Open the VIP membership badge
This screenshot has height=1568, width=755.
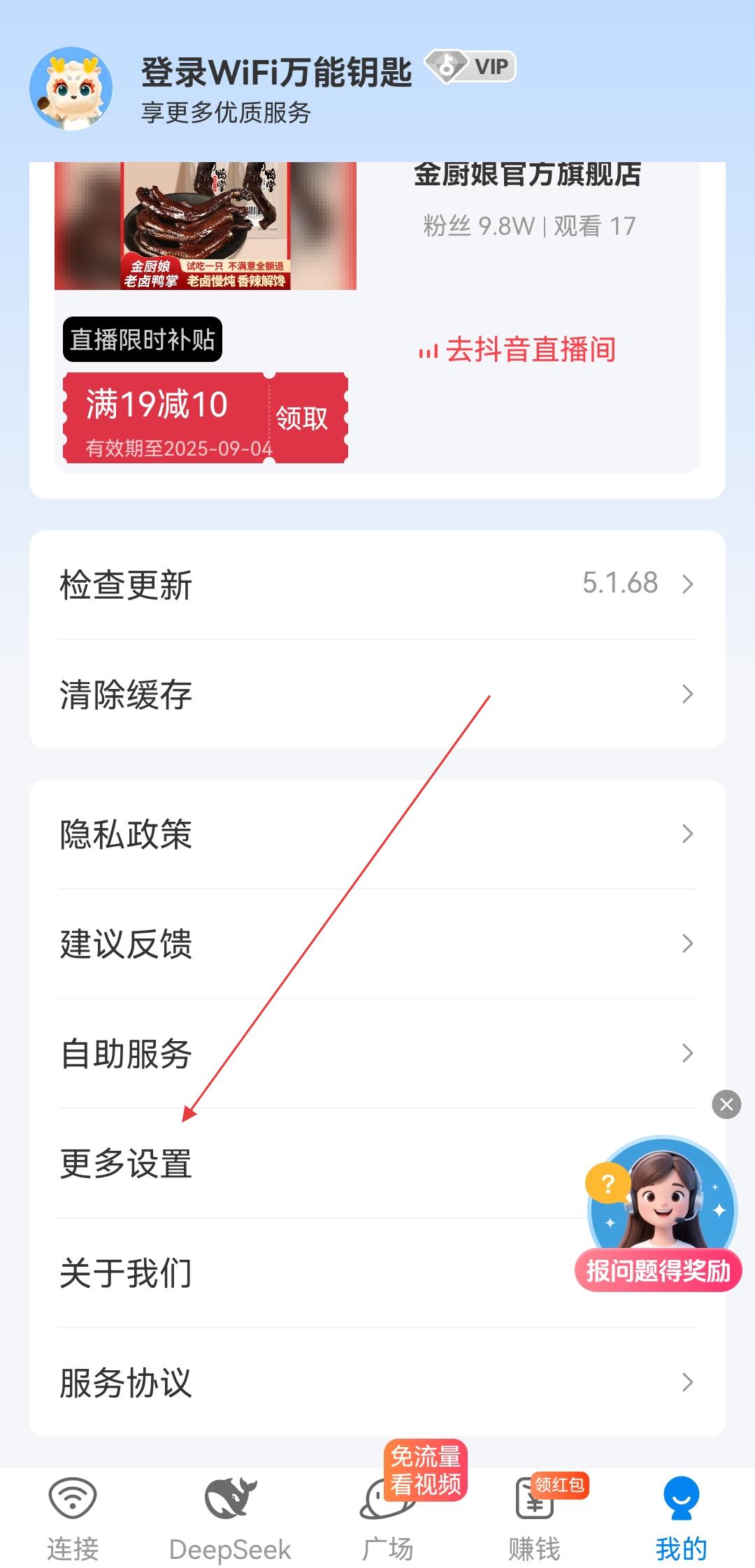[x=471, y=67]
